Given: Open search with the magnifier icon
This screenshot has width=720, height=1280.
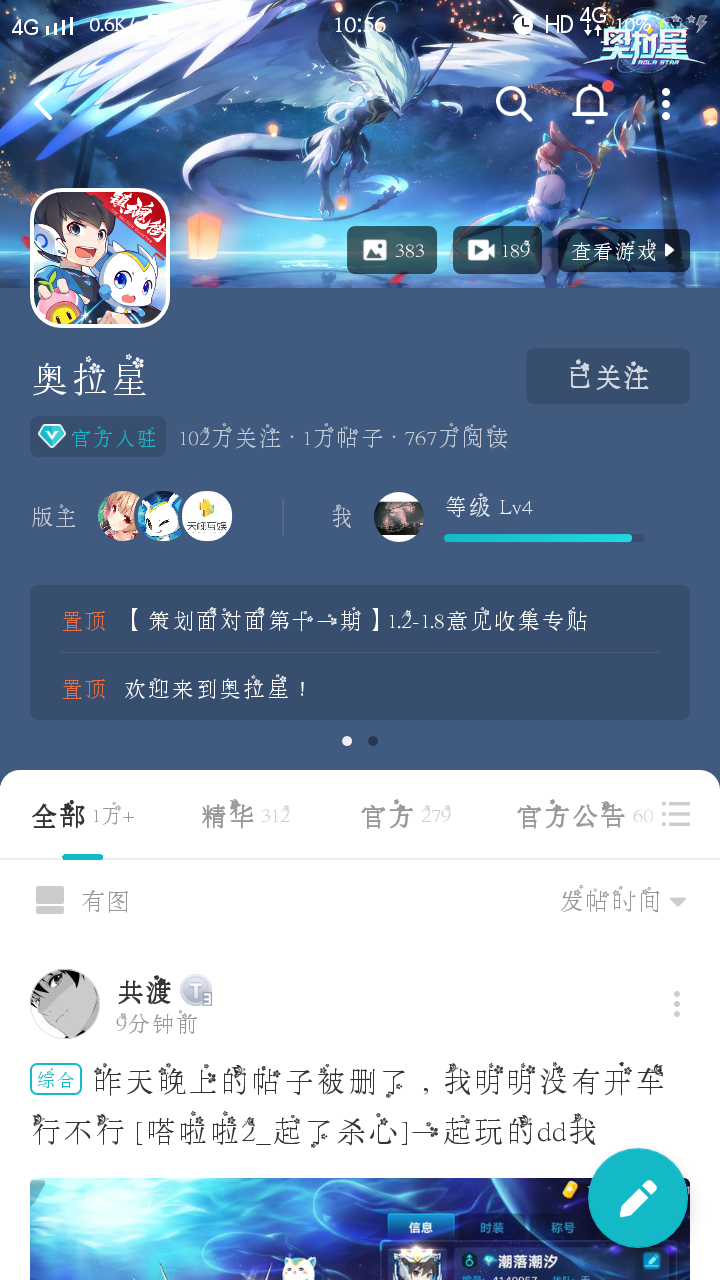Looking at the screenshot, I should click(x=514, y=103).
